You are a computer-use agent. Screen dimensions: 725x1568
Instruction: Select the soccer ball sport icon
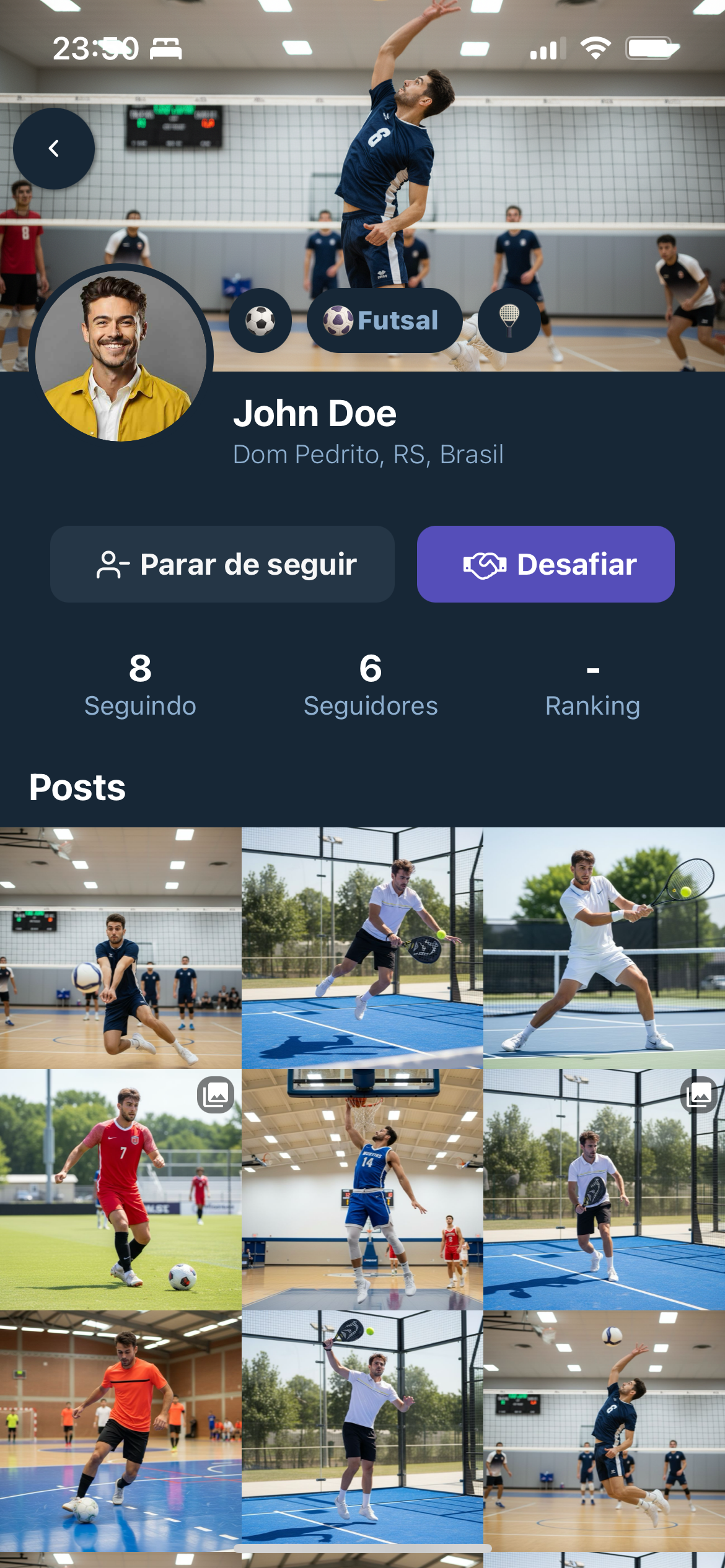click(x=260, y=320)
